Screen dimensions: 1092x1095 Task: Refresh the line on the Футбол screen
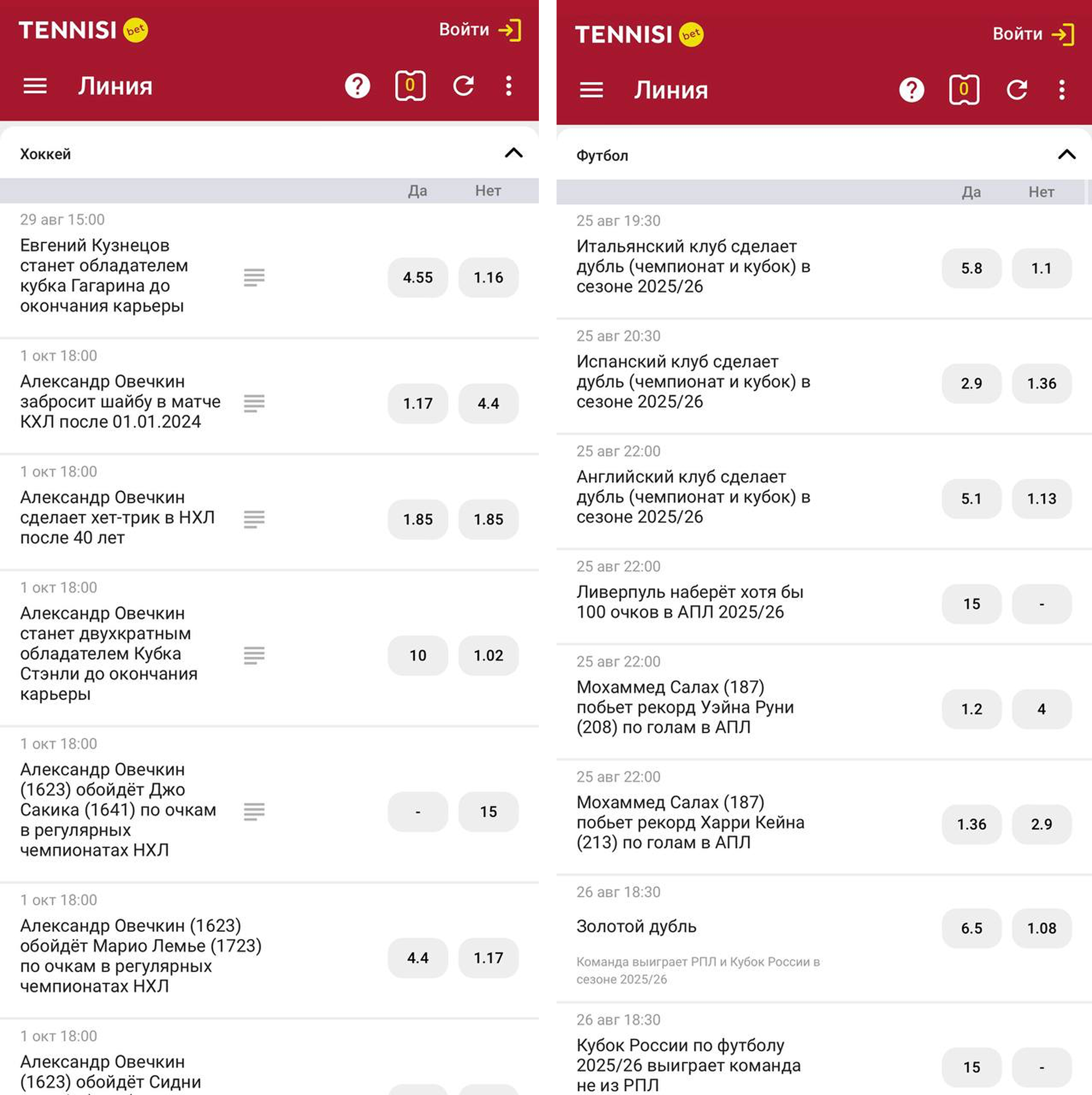tap(1017, 89)
